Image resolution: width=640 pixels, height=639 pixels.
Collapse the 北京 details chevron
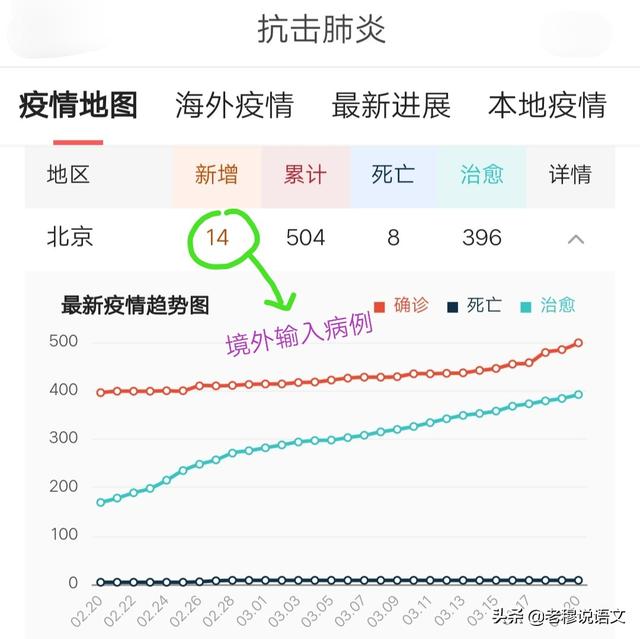point(576,238)
